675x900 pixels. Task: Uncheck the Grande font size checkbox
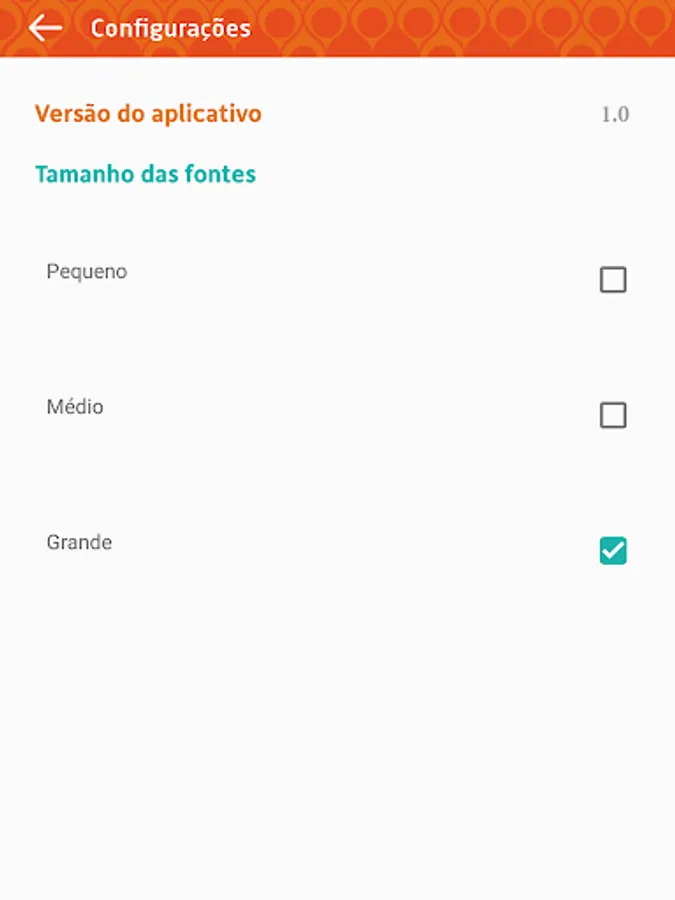613,551
